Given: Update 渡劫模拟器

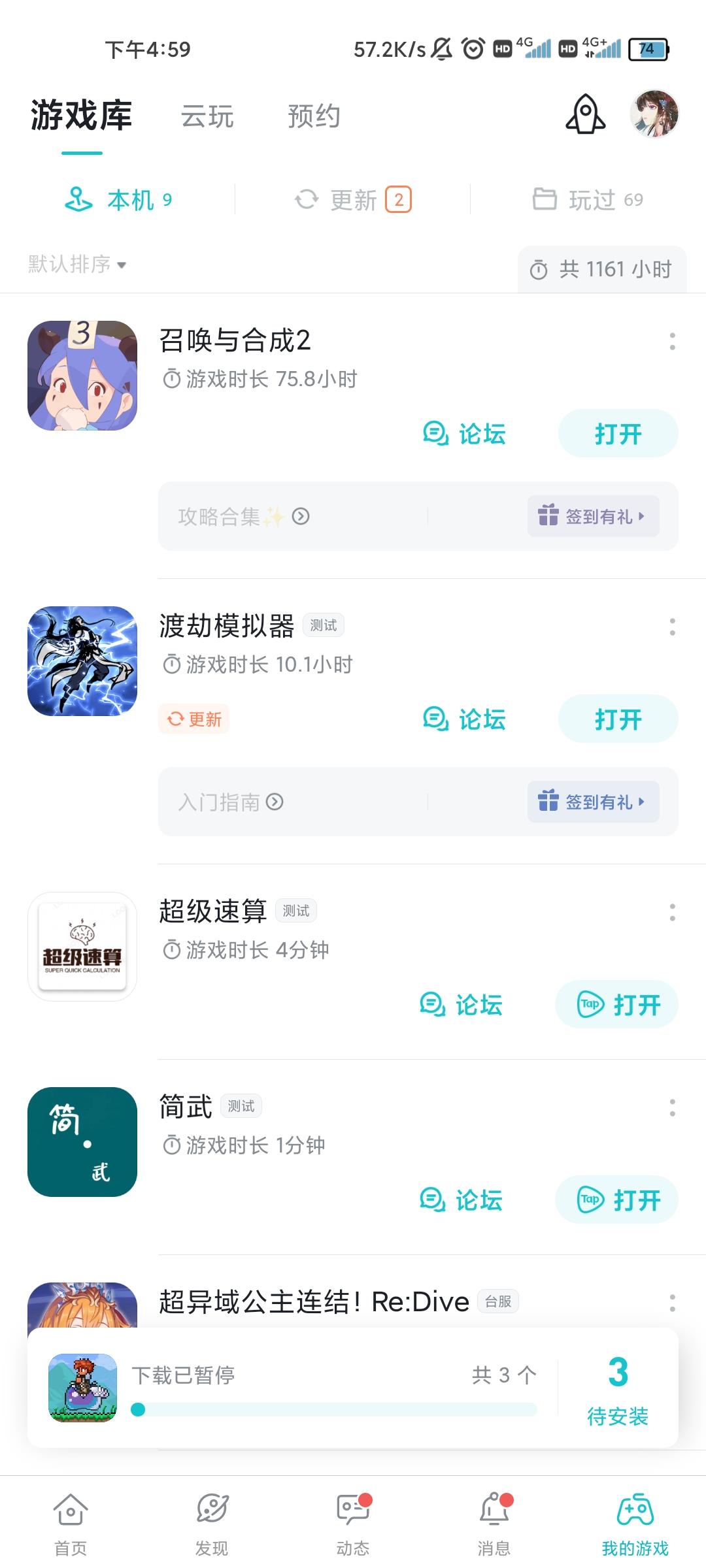Looking at the screenshot, I should [x=194, y=719].
